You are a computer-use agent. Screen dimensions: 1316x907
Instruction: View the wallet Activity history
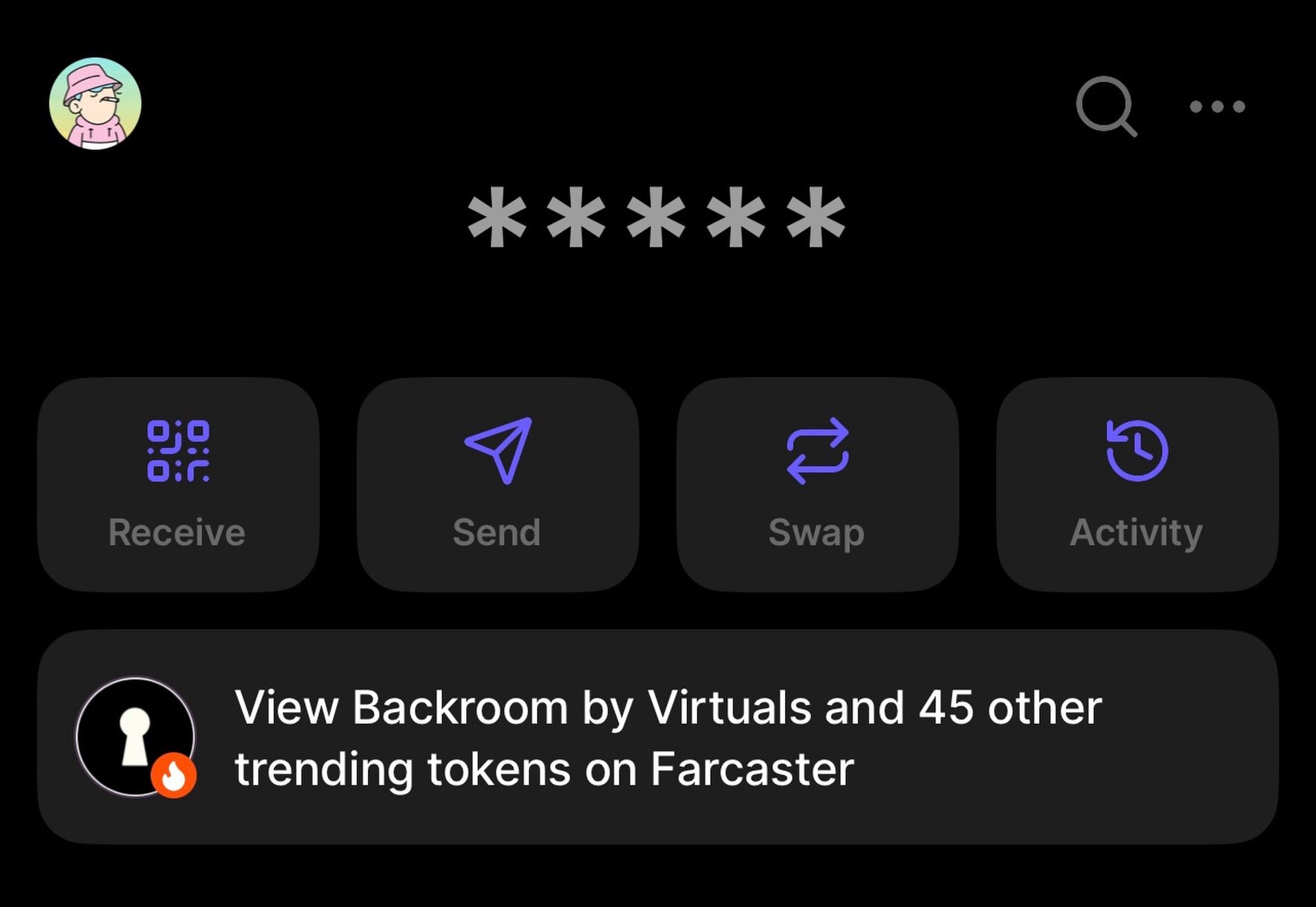(1137, 484)
